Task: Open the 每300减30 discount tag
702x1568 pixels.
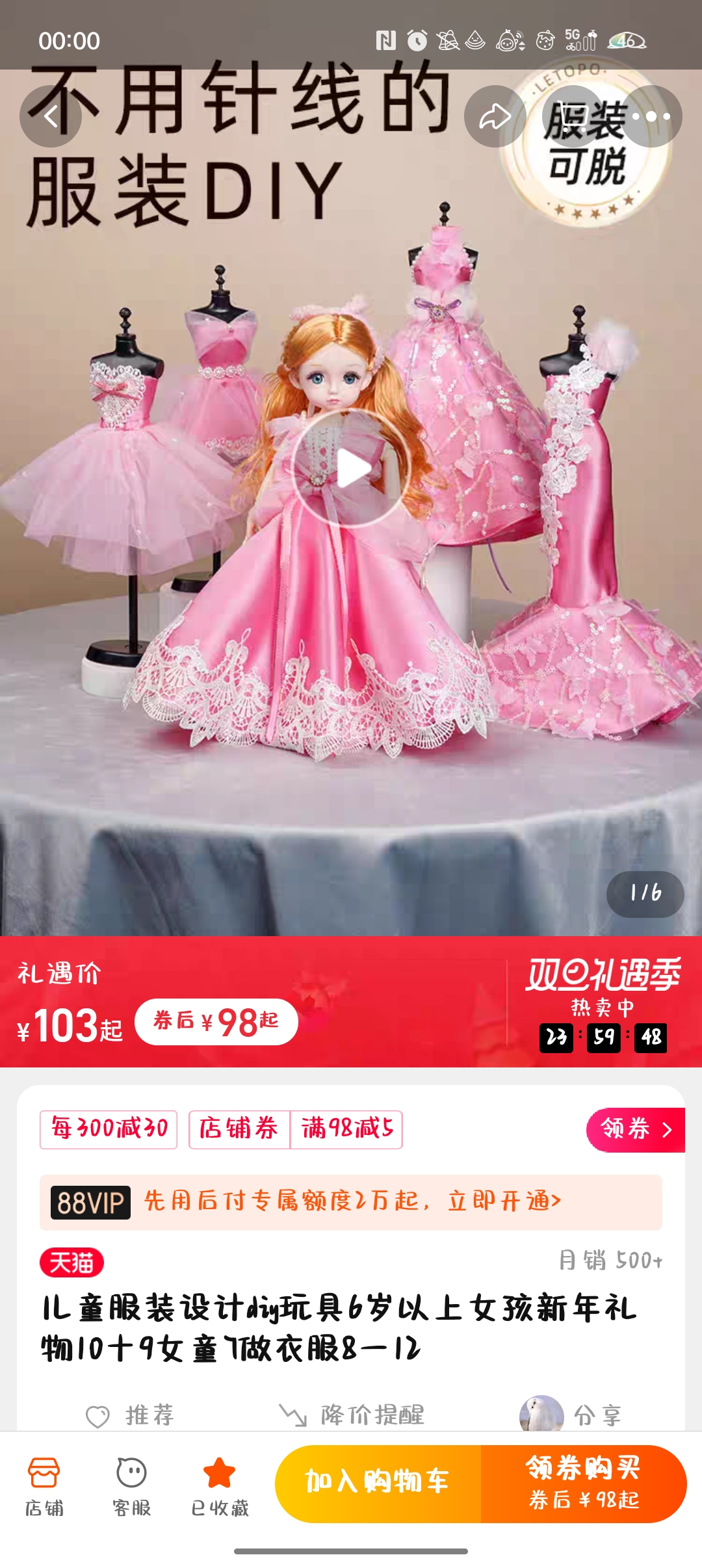Action: (109, 1130)
